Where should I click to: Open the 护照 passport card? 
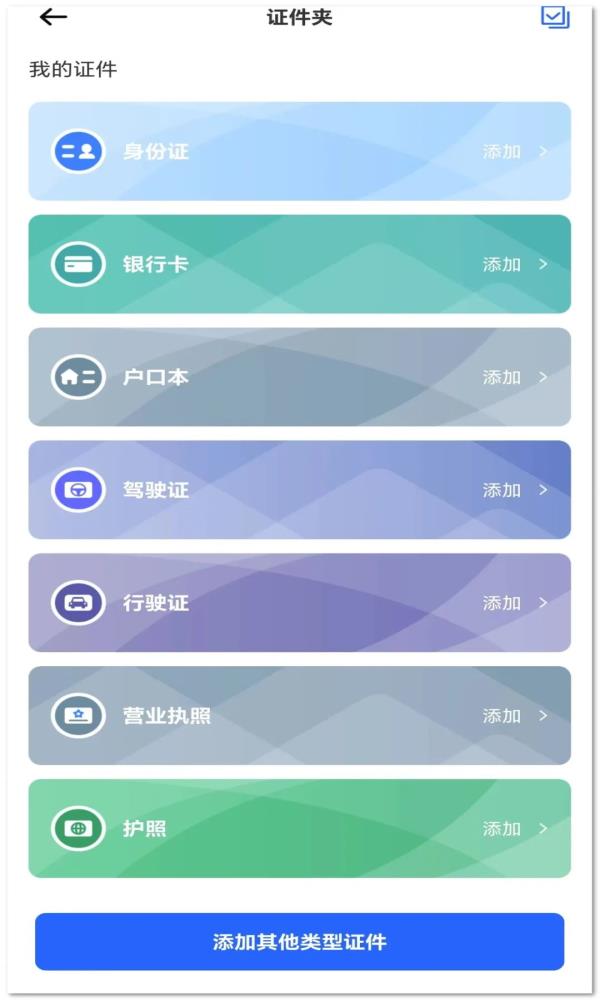300,829
